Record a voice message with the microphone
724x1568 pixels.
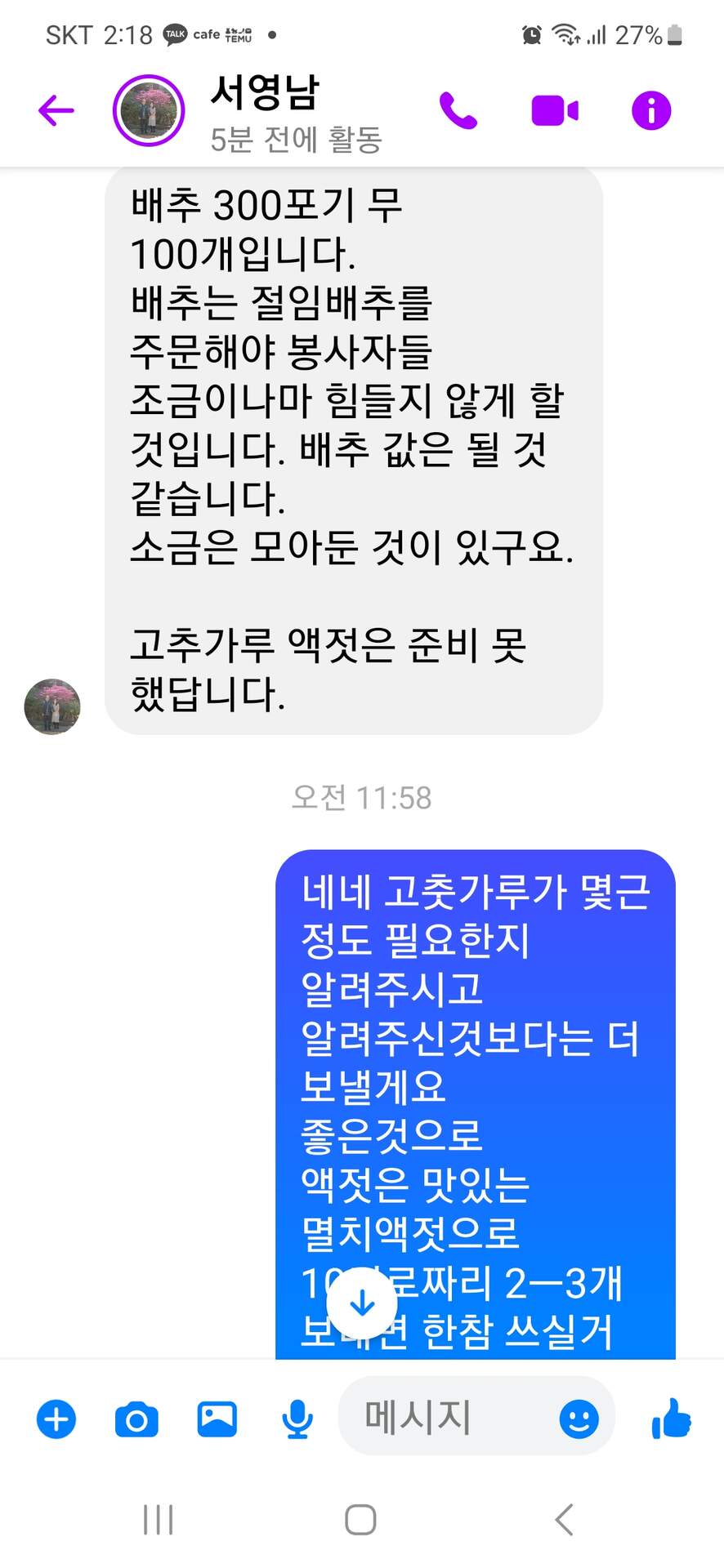pos(297,1419)
